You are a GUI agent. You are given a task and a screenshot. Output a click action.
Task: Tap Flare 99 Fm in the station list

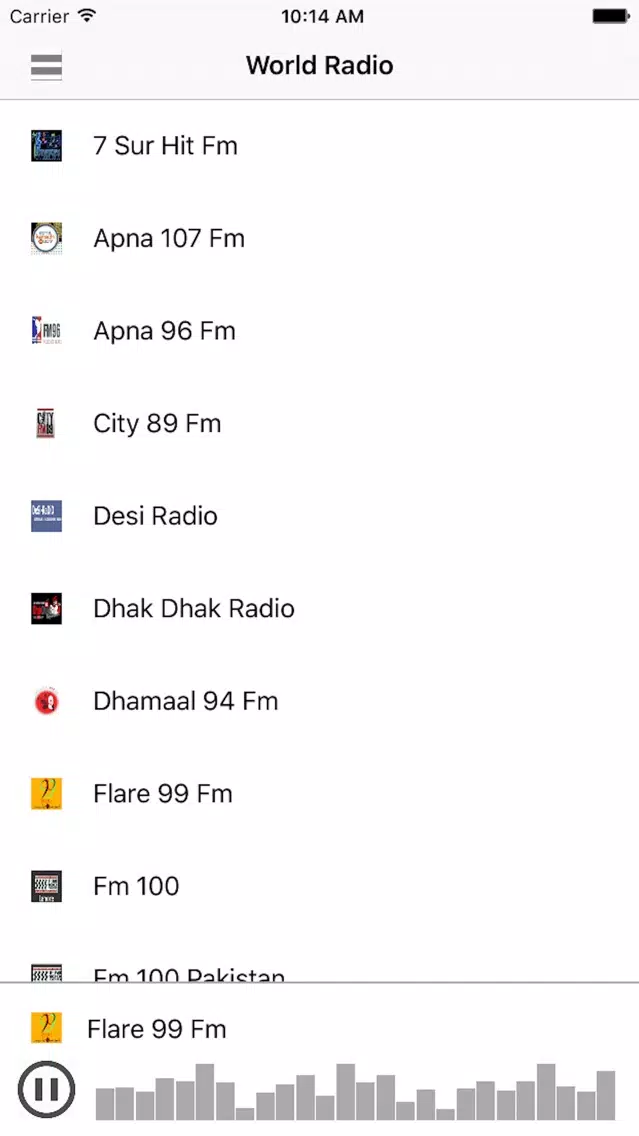click(320, 794)
